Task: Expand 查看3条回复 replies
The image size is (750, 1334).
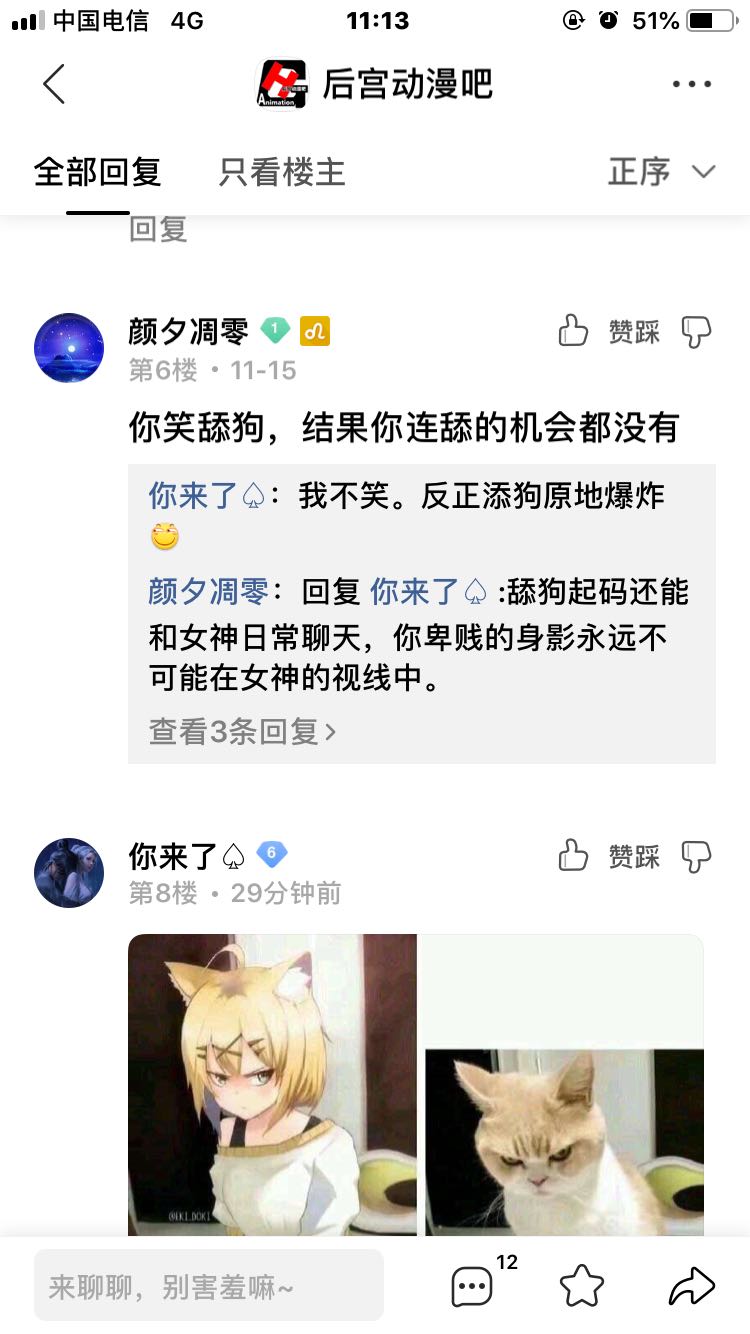Action: (243, 732)
